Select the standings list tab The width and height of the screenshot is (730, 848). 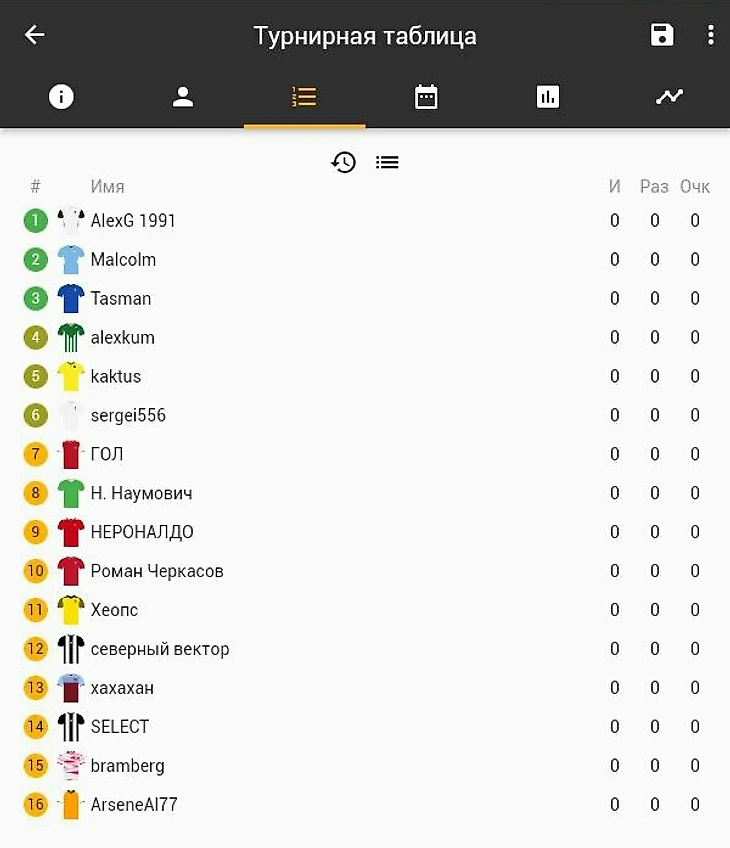click(x=304, y=97)
